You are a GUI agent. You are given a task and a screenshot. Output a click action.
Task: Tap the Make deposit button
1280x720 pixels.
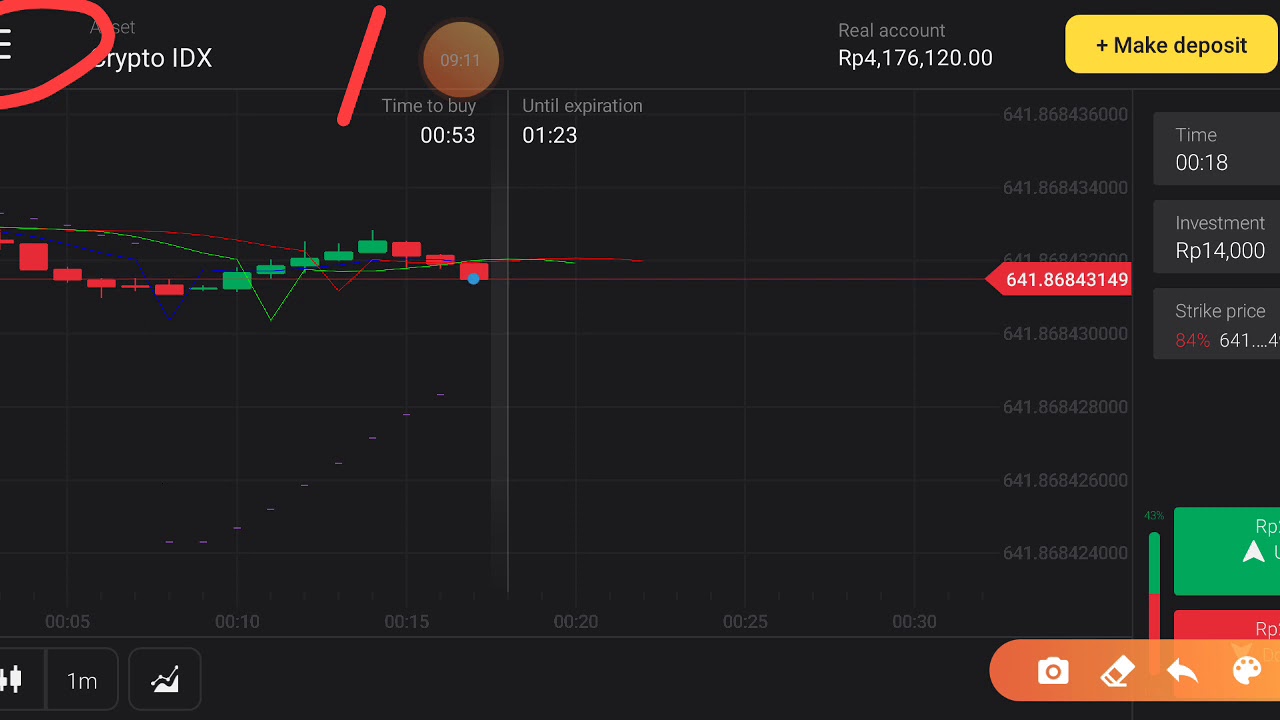tap(1171, 45)
